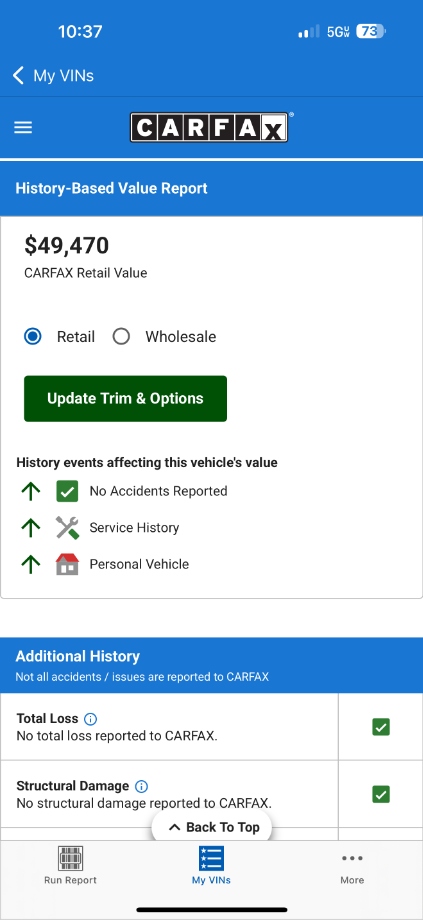Open the More tab
The height and width of the screenshot is (920, 423).
point(352,868)
